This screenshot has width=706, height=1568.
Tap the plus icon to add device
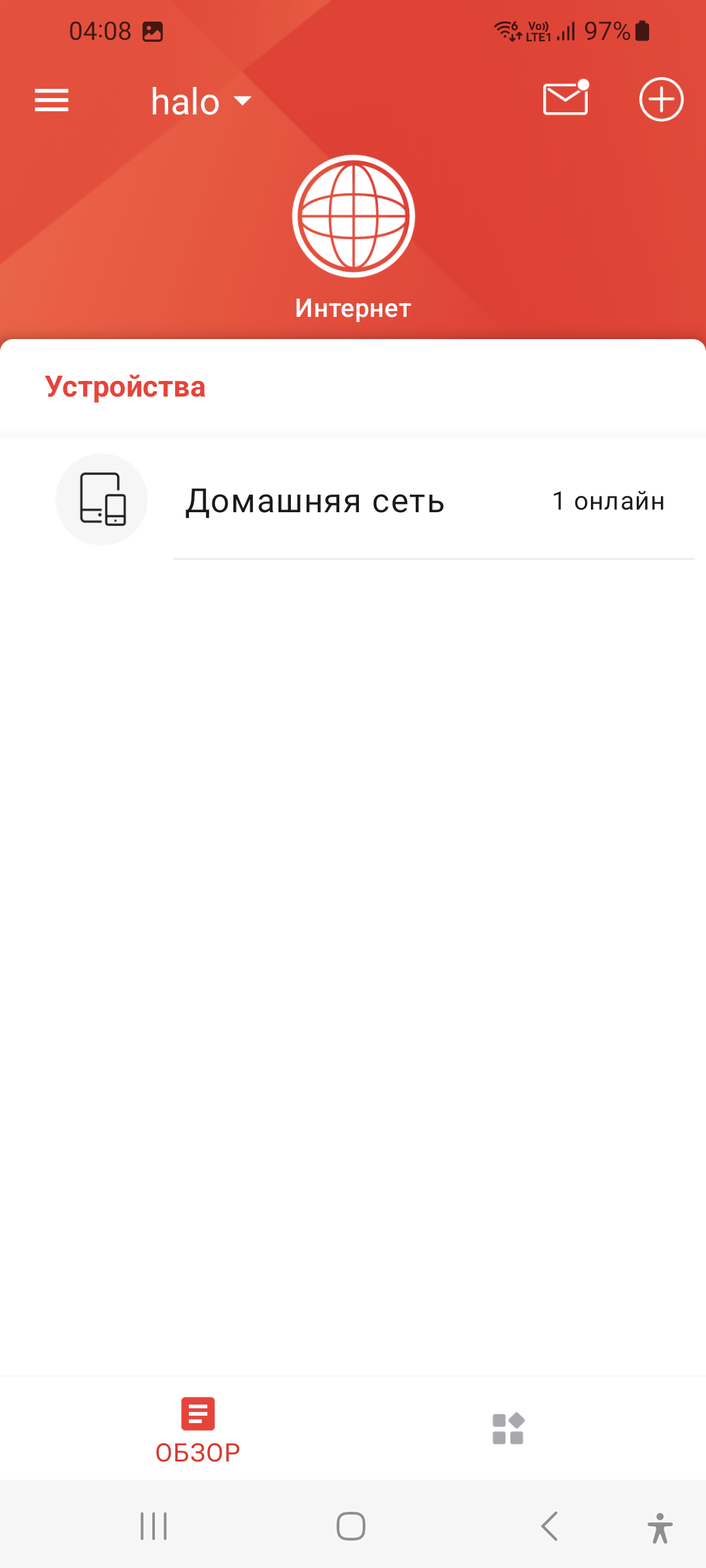click(661, 99)
